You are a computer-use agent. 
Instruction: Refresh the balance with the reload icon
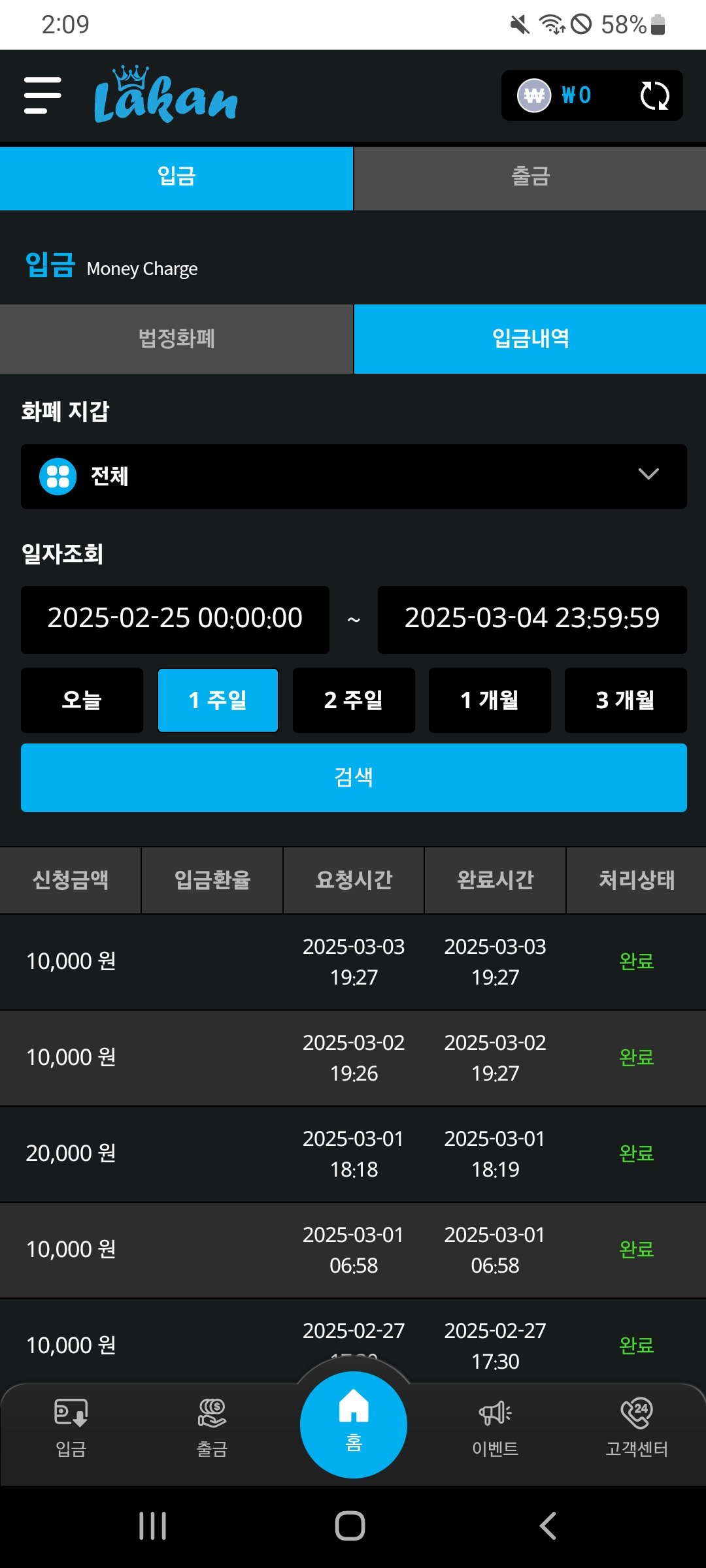pyautogui.click(x=654, y=95)
